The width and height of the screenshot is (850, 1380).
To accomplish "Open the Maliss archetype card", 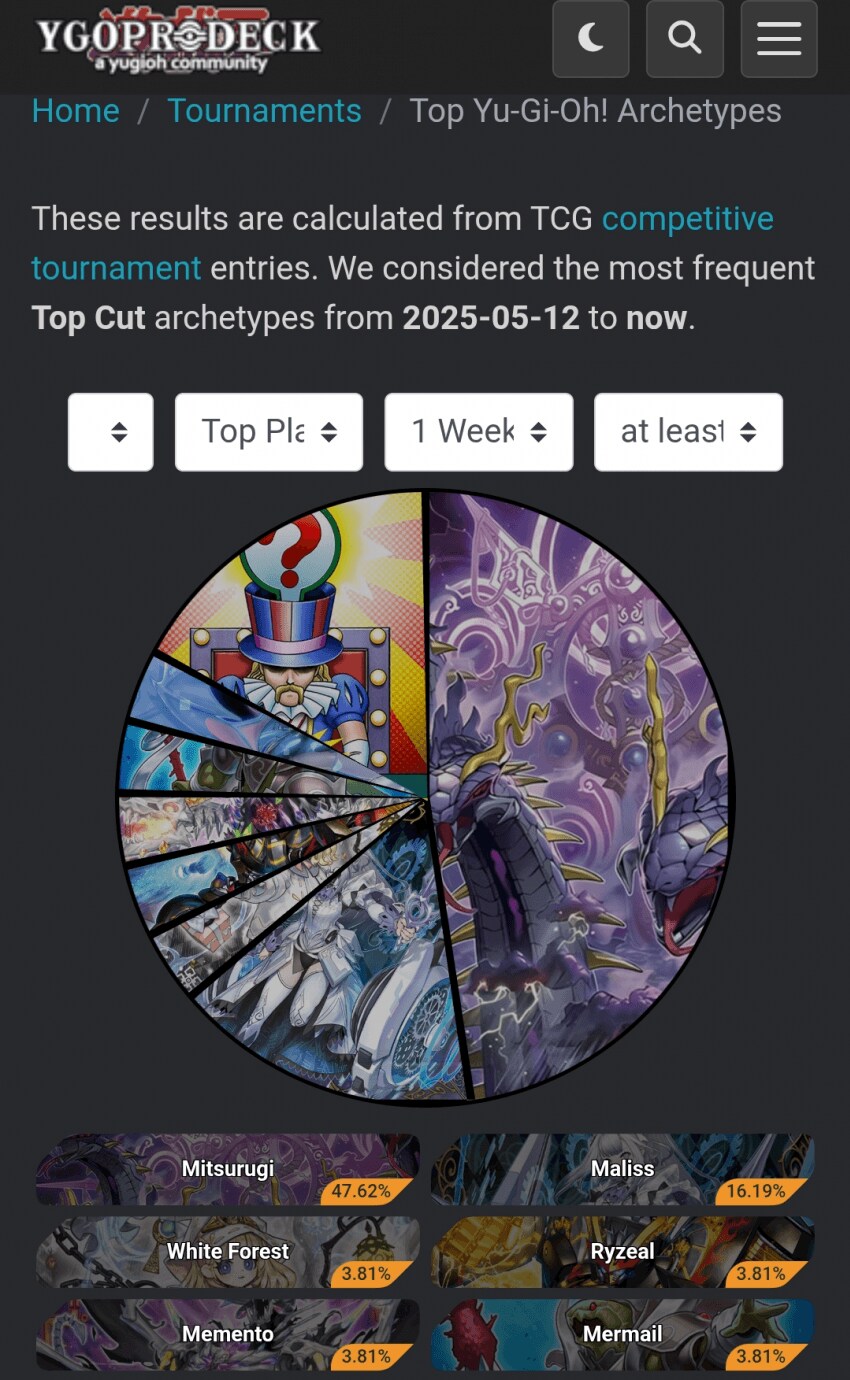I will (622, 1169).
